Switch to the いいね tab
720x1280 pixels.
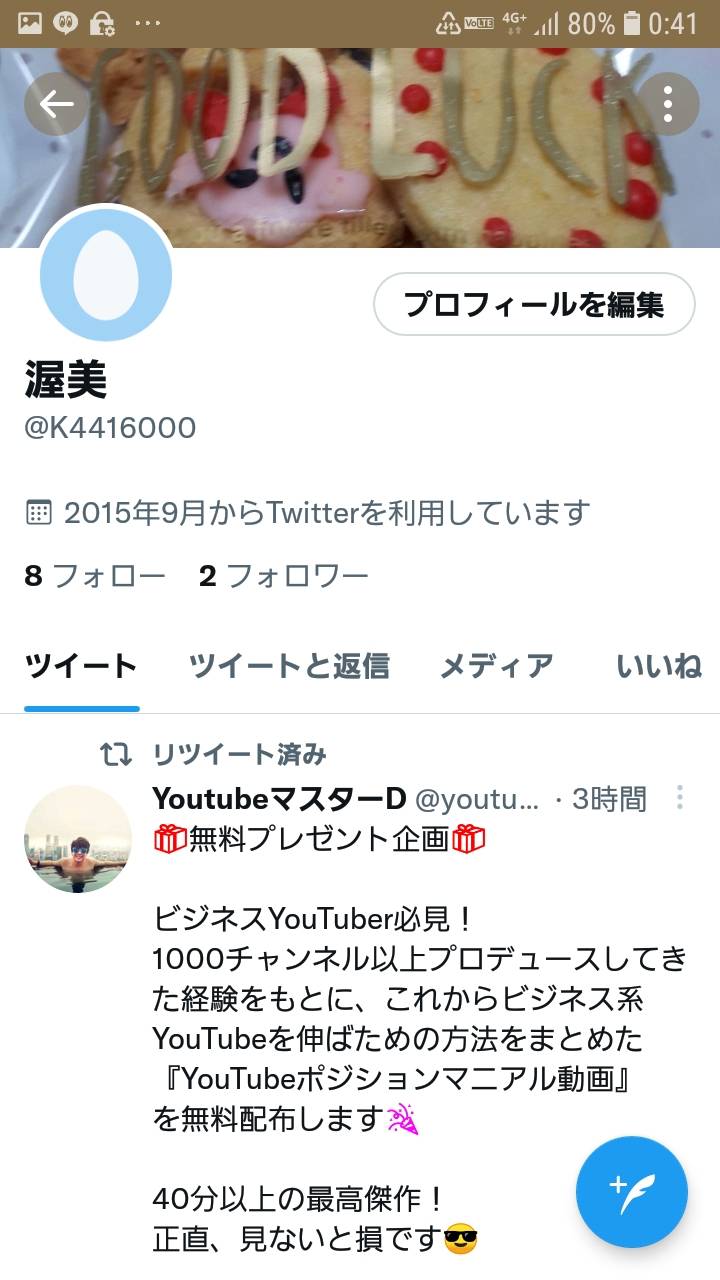(659, 666)
